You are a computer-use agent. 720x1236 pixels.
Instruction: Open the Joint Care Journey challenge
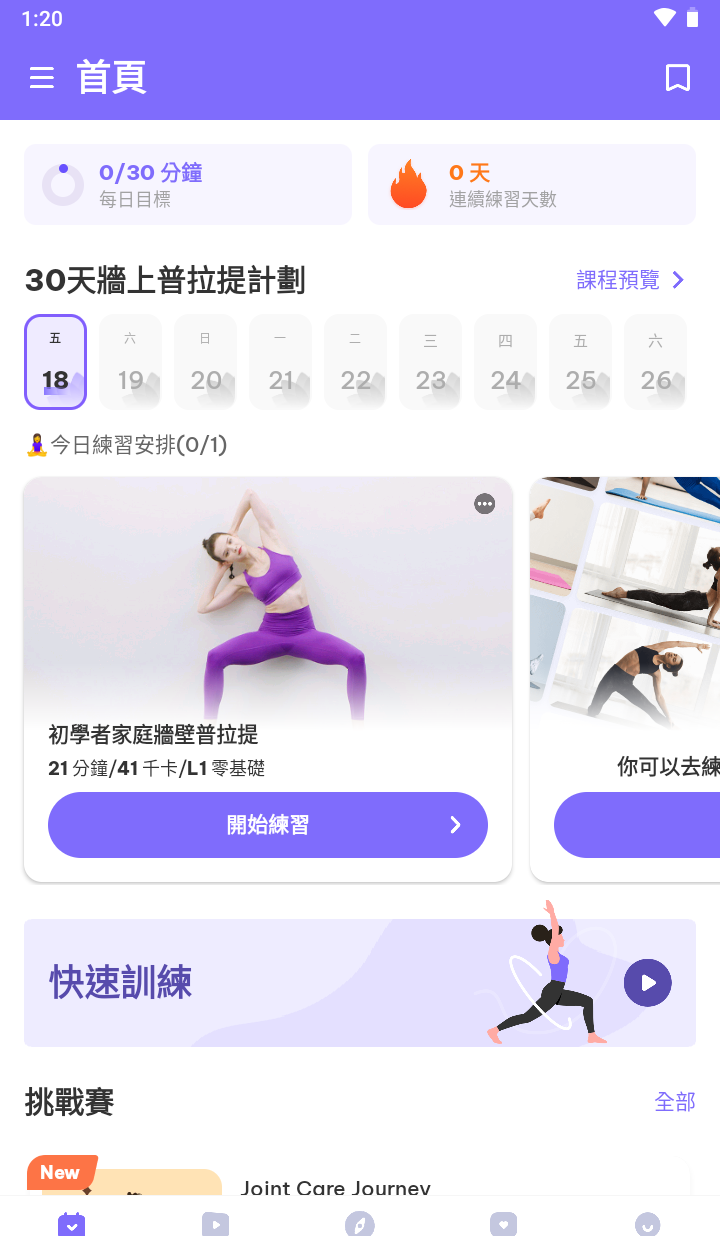coord(335,1187)
